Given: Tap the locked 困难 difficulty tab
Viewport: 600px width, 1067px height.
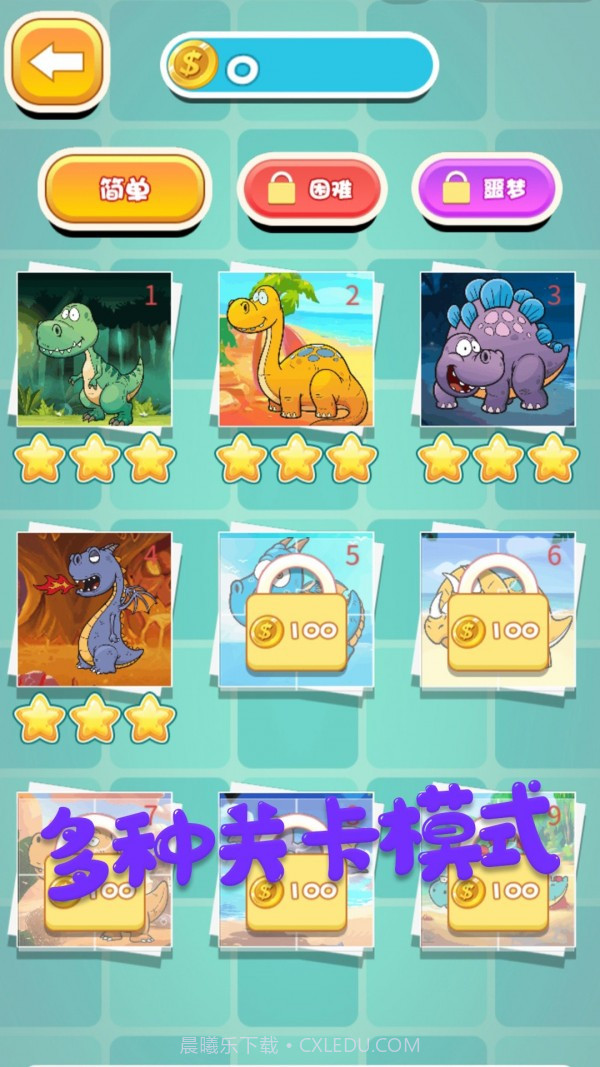Looking at the screenshot, I should pos(311,188).
